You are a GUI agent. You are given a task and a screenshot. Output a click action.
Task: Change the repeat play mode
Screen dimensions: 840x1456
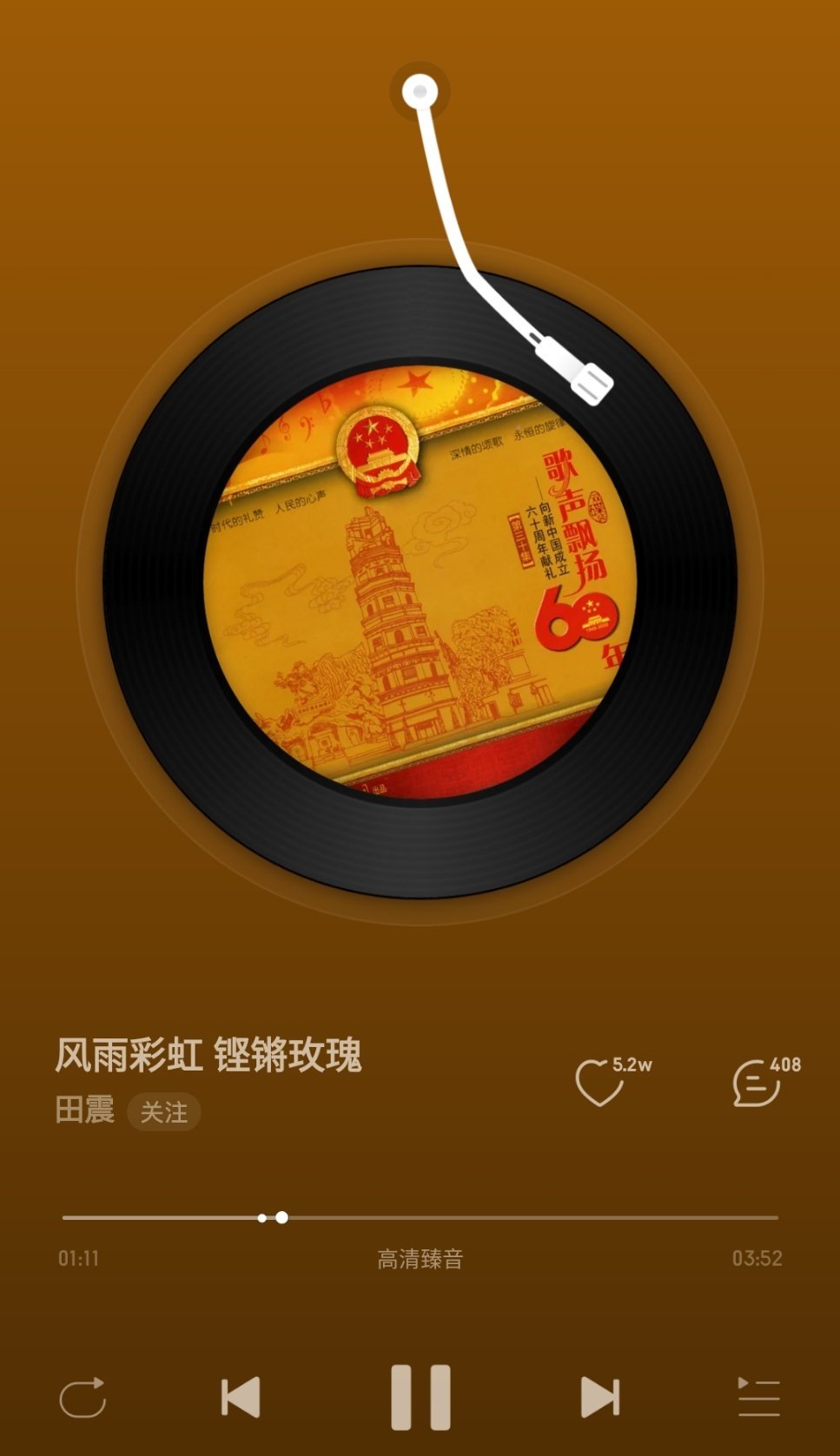[83, 1397]
